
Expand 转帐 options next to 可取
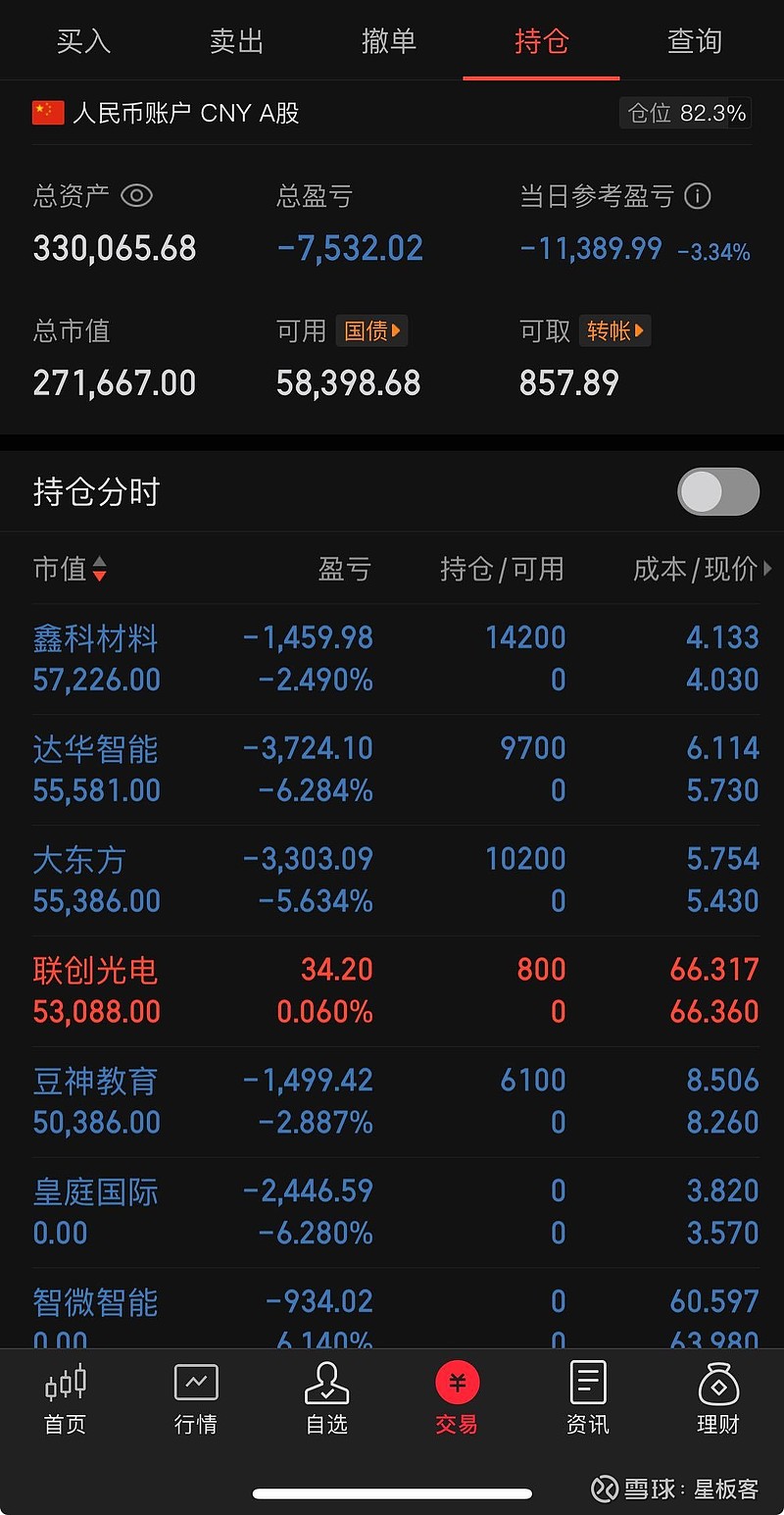click(614, 331)
